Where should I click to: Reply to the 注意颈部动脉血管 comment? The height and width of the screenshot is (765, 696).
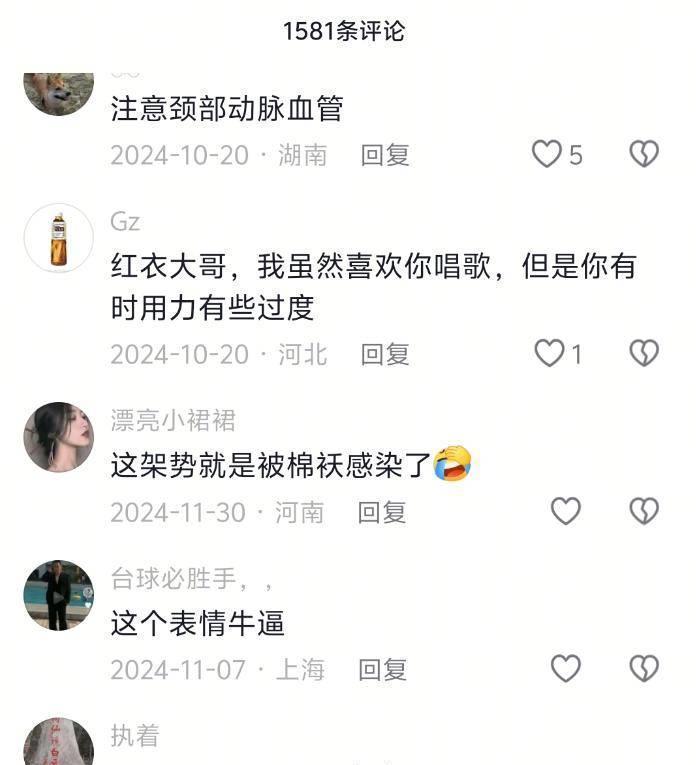click(x=385, y=155)
